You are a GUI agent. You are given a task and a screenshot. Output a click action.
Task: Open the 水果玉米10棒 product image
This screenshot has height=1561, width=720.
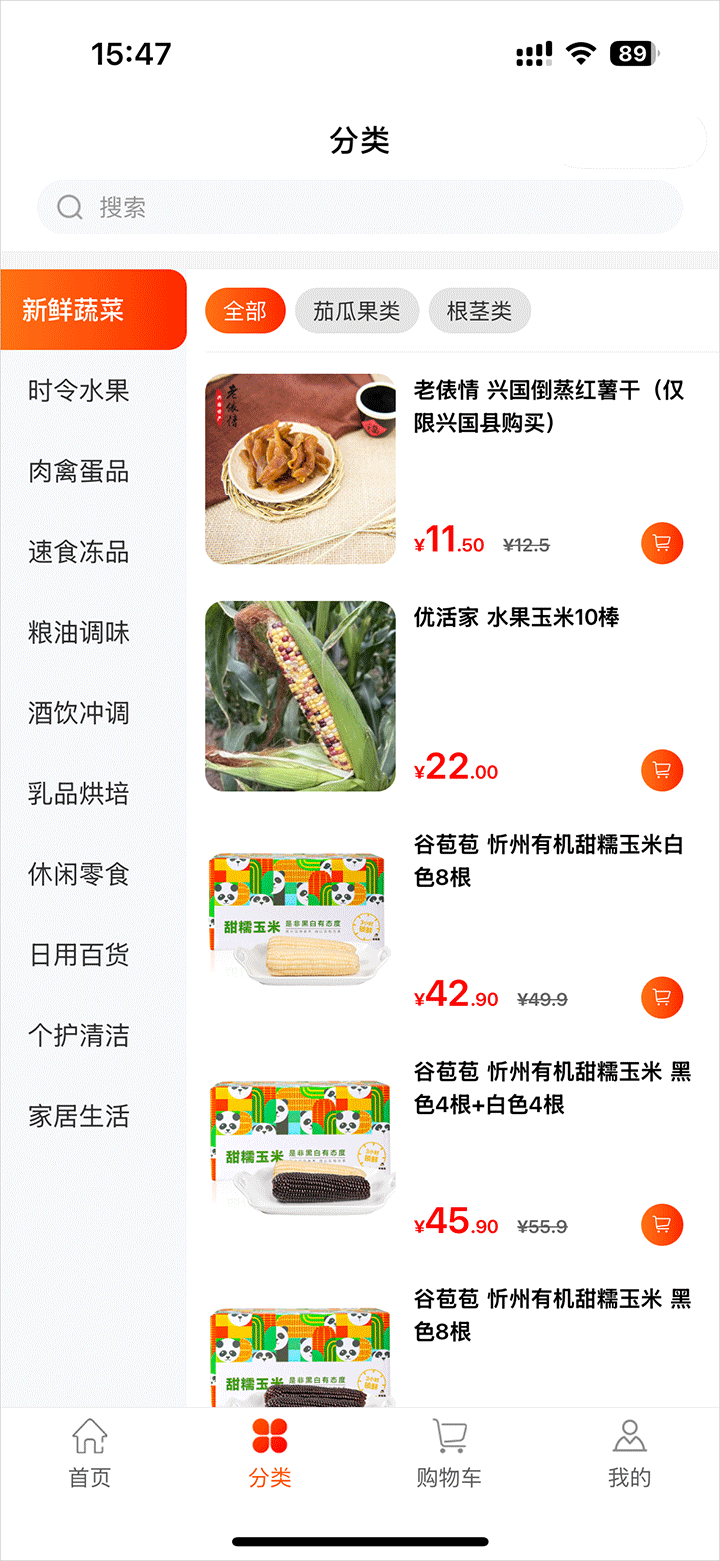coord(300,696)
